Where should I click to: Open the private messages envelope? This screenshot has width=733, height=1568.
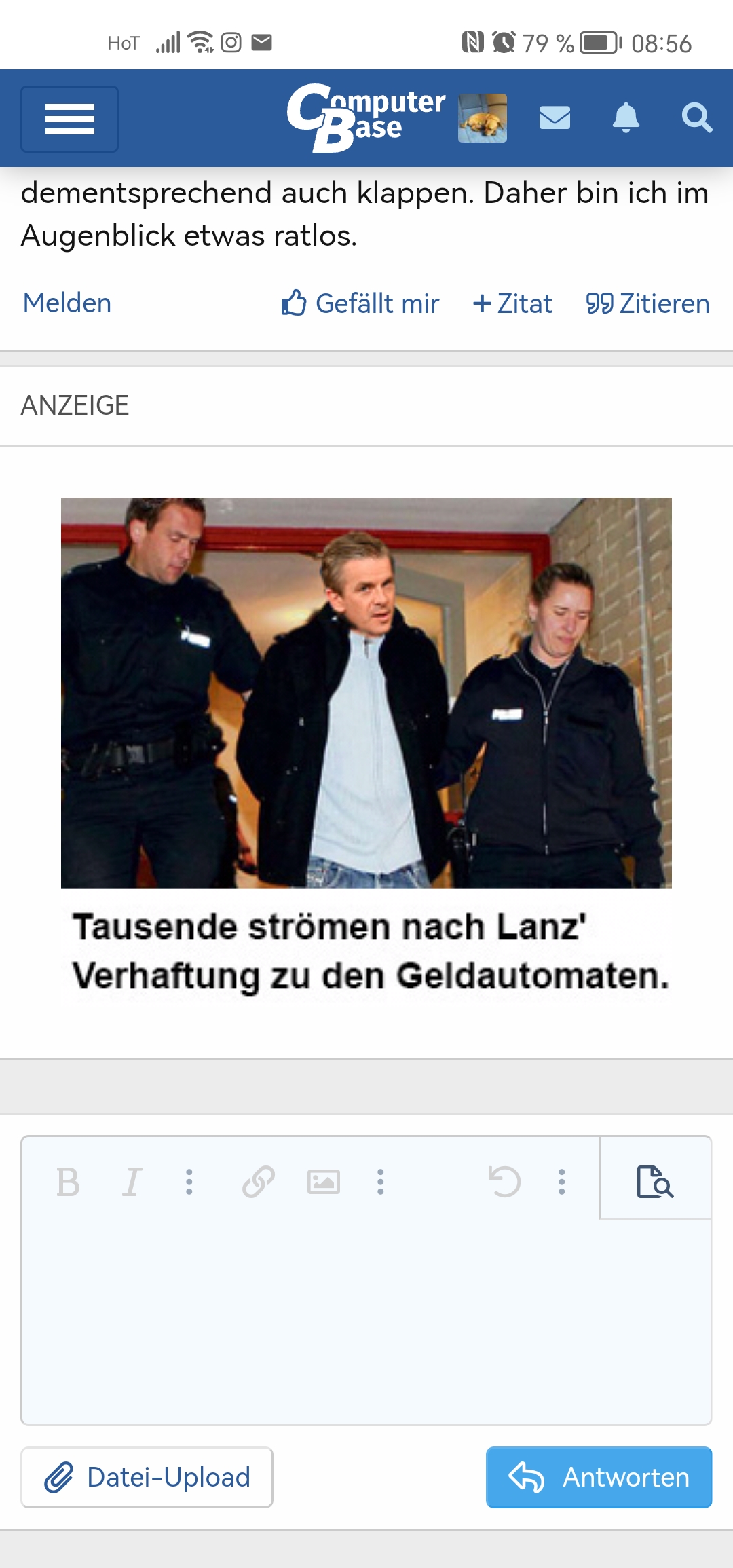click(x=555, y=118)
